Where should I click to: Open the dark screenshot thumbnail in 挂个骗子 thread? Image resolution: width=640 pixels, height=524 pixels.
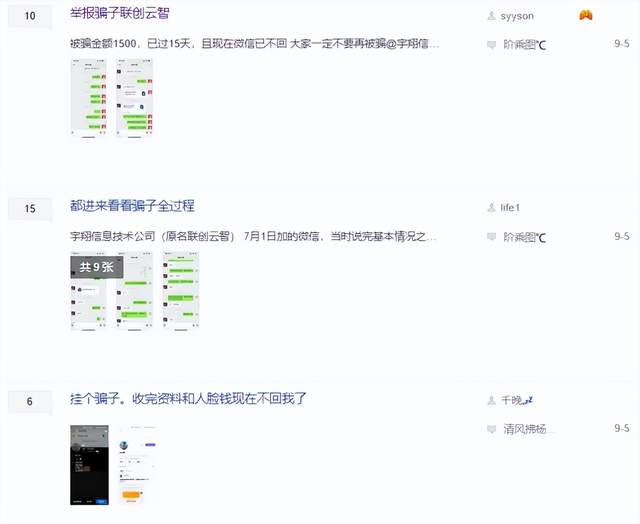click(x=90, y=464)
